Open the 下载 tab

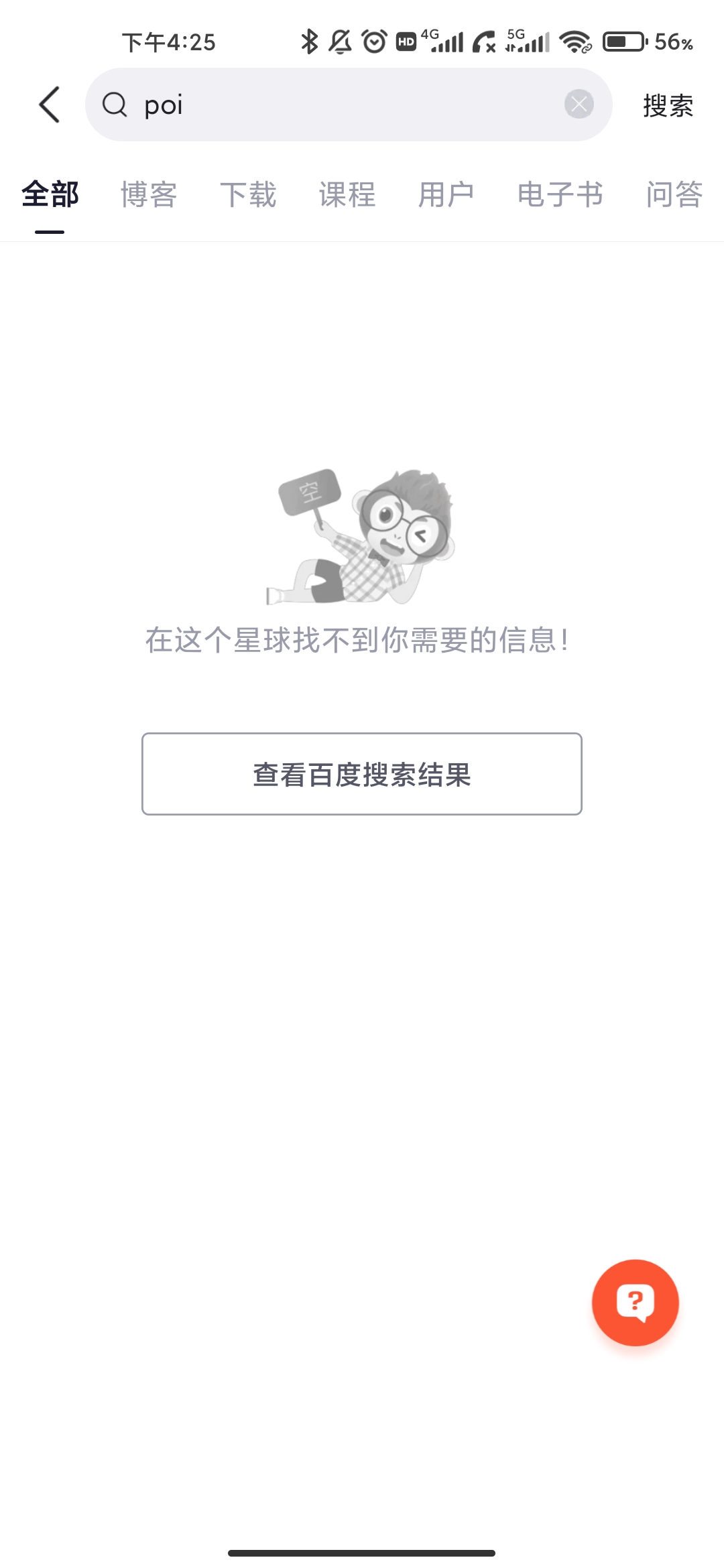click(x=248, y=195)
